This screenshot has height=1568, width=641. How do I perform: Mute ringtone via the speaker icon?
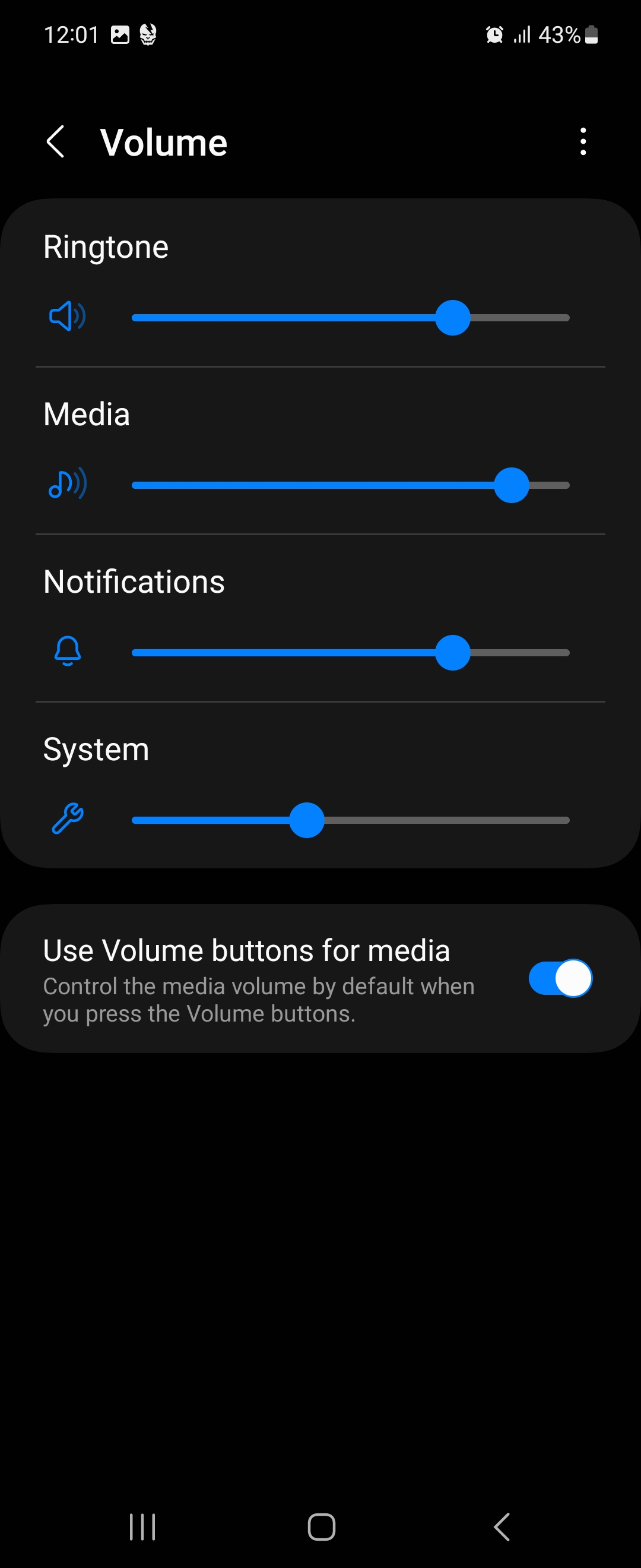(x=67, y=317)
